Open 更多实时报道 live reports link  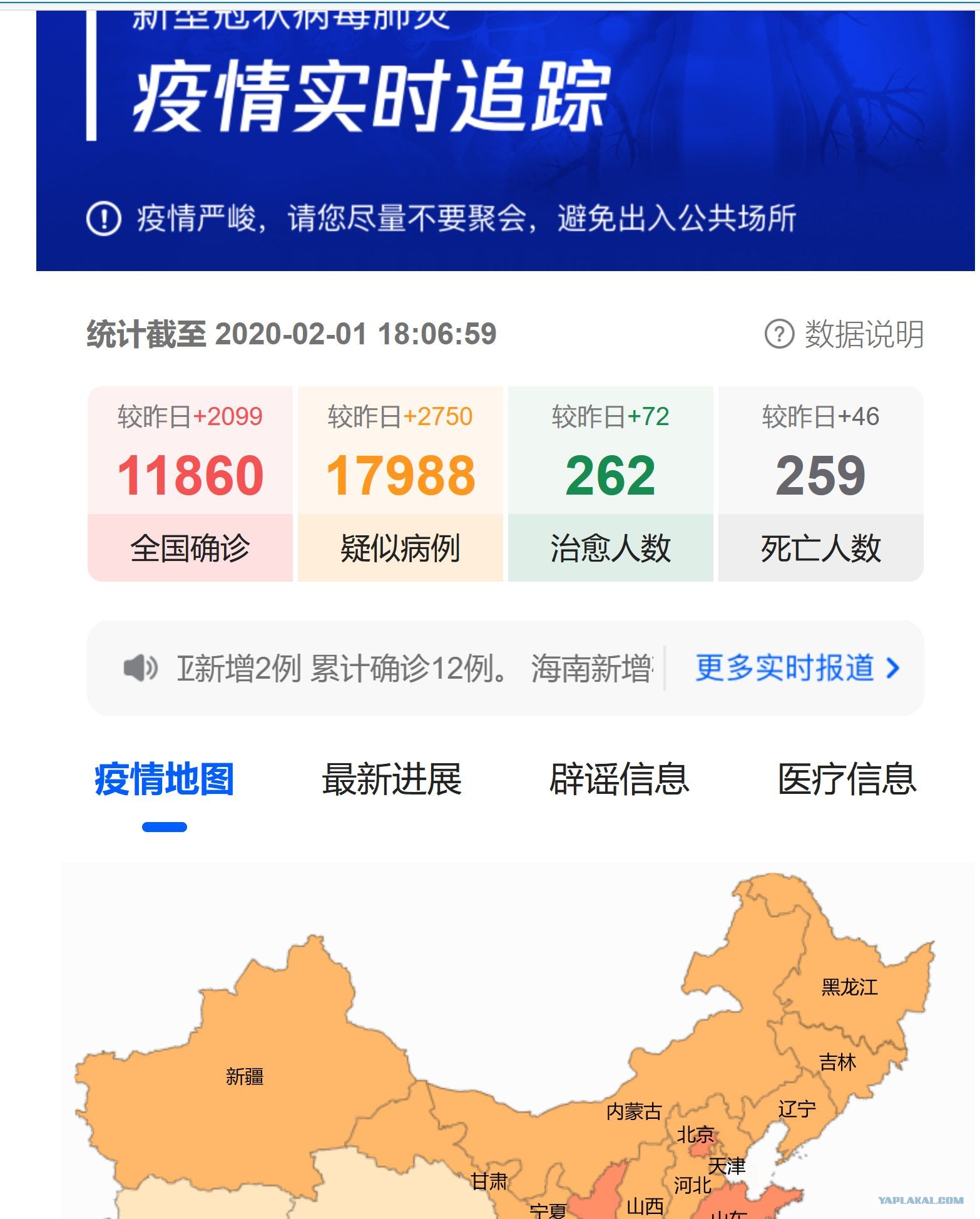pyautogui.click(x=797, y=667)
